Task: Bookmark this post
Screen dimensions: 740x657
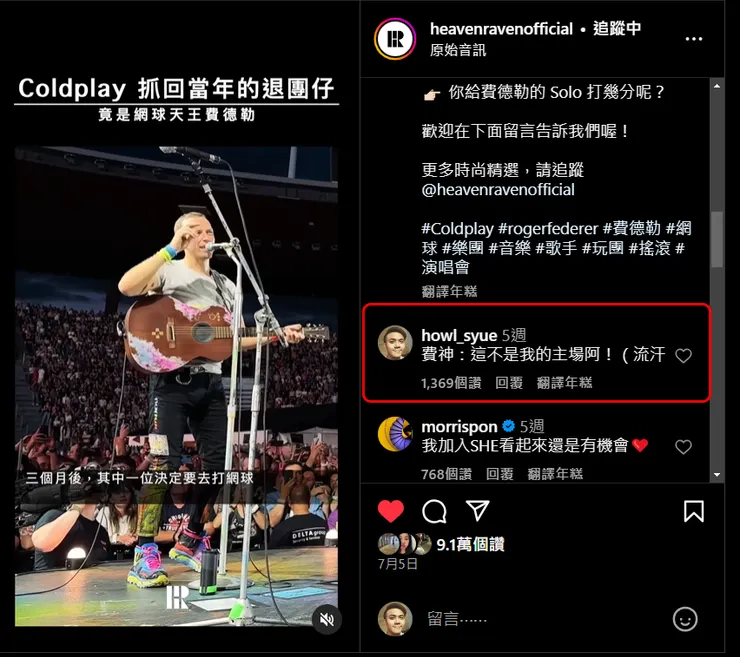Action: [693, 511]
